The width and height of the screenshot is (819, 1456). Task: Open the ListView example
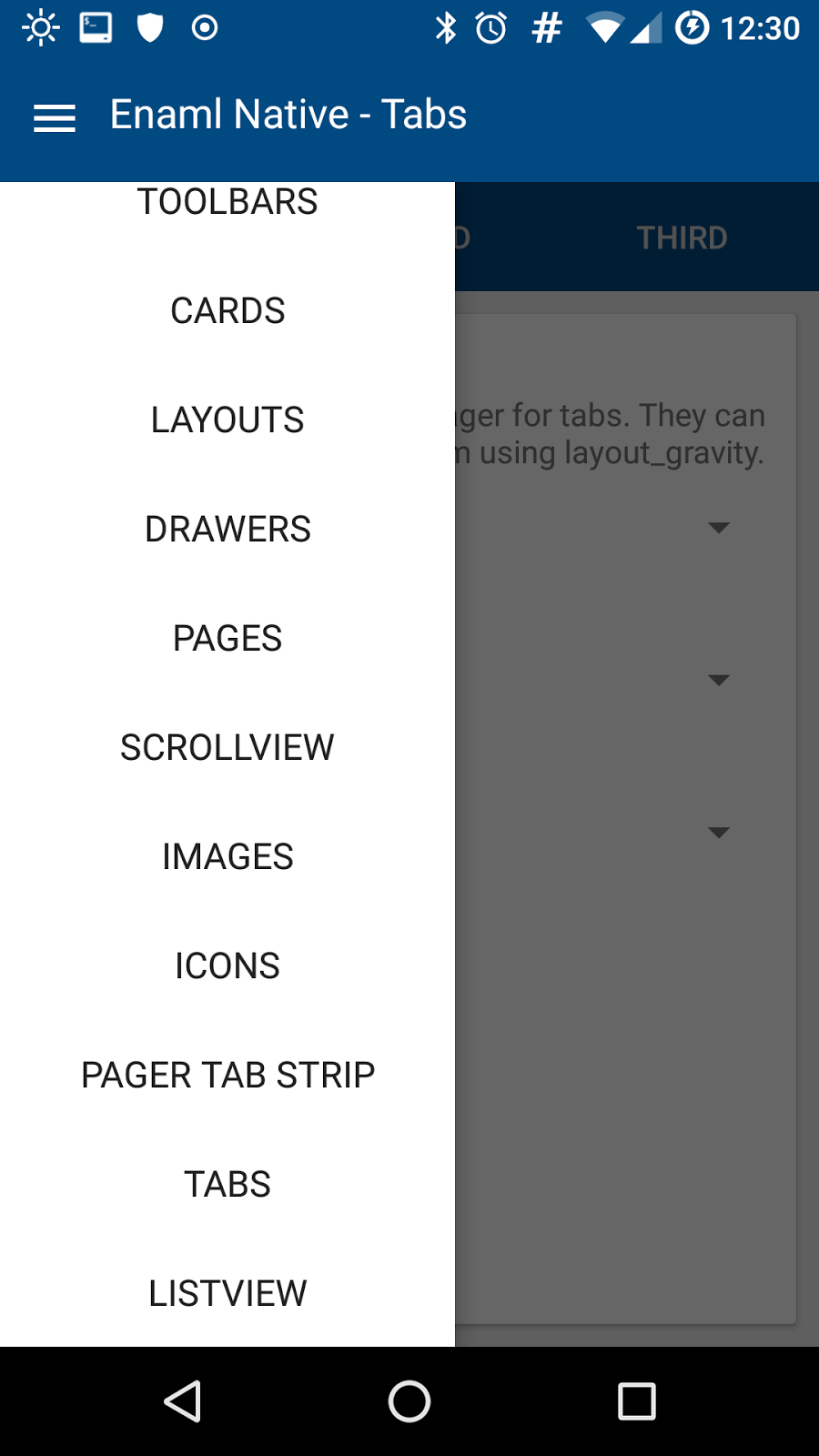coord(227,1294)
